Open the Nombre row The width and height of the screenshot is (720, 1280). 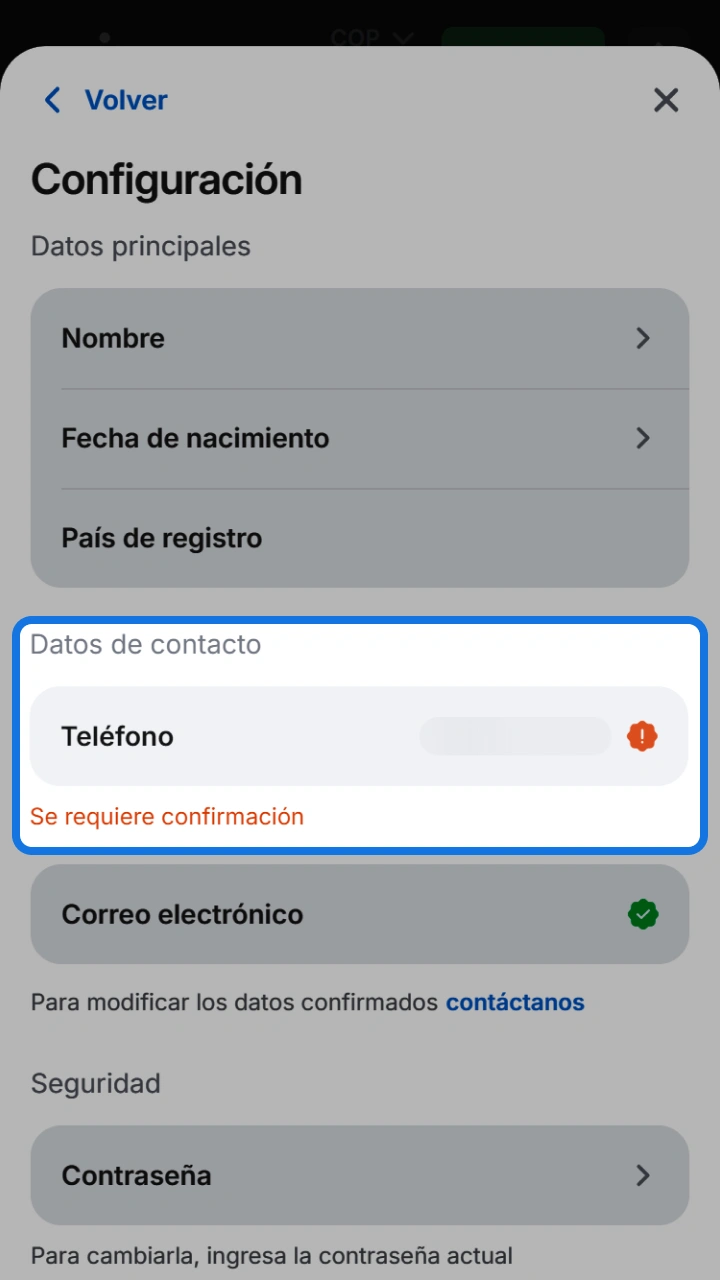pos(360,338)
